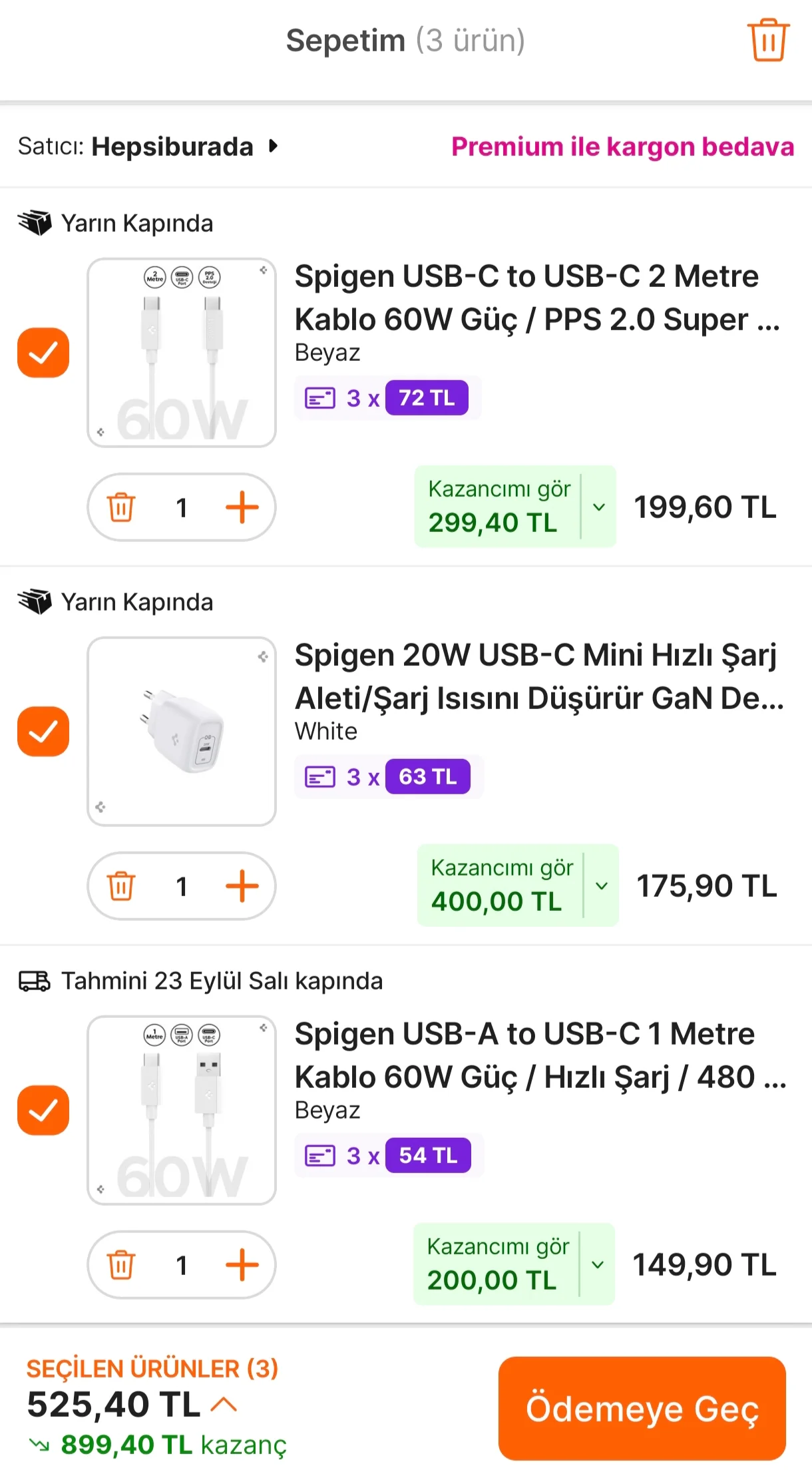Increase quantity of USB-A to USB-C cable
Image resolution: width=812 pixels, height=1478 pixels.
pos(242,1265)
